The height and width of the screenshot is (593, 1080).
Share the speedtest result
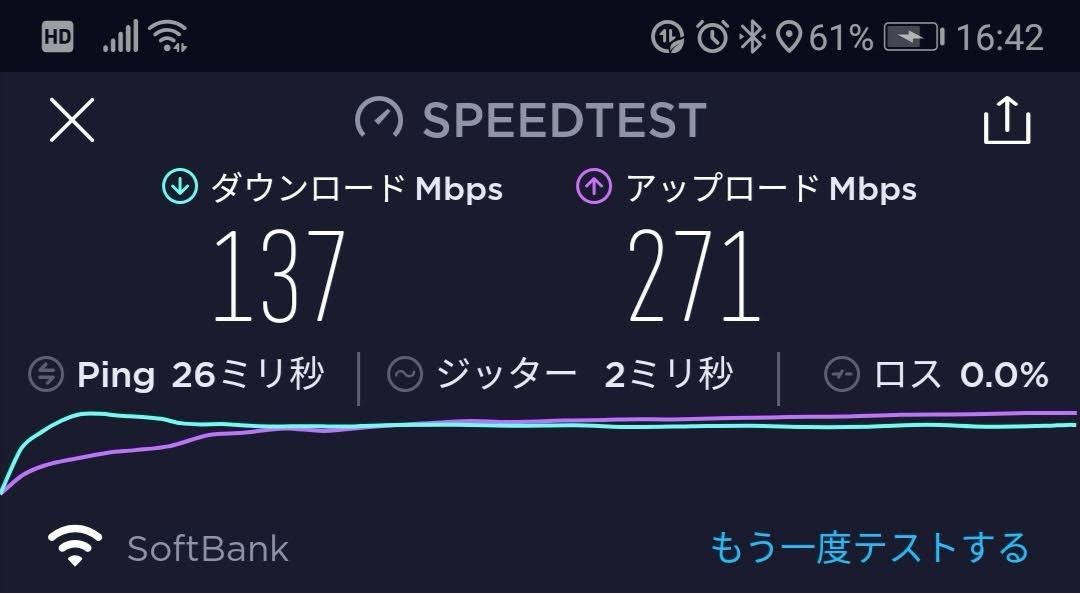click(1006, 121)
